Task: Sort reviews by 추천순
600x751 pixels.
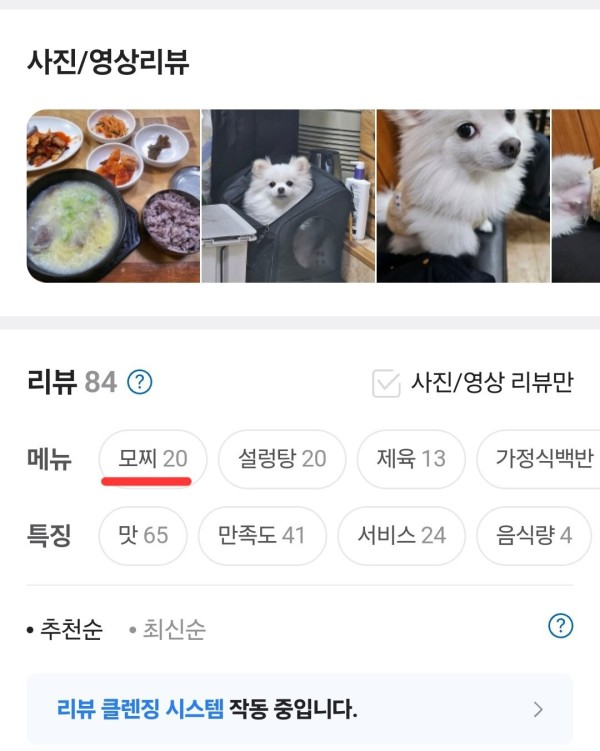Action: [x=65, y=630]
